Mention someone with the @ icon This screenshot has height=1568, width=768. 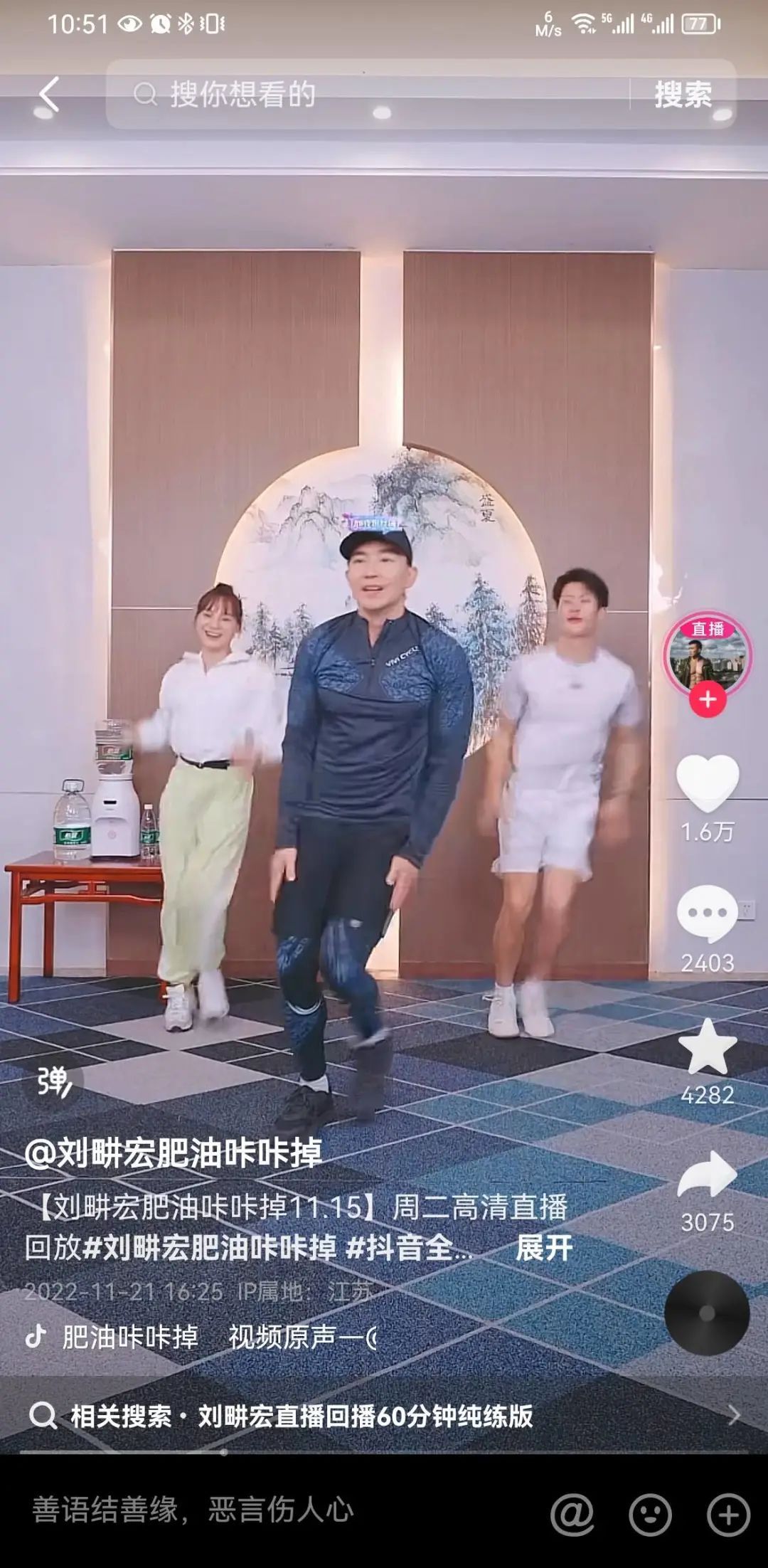tap(572, 1514)
